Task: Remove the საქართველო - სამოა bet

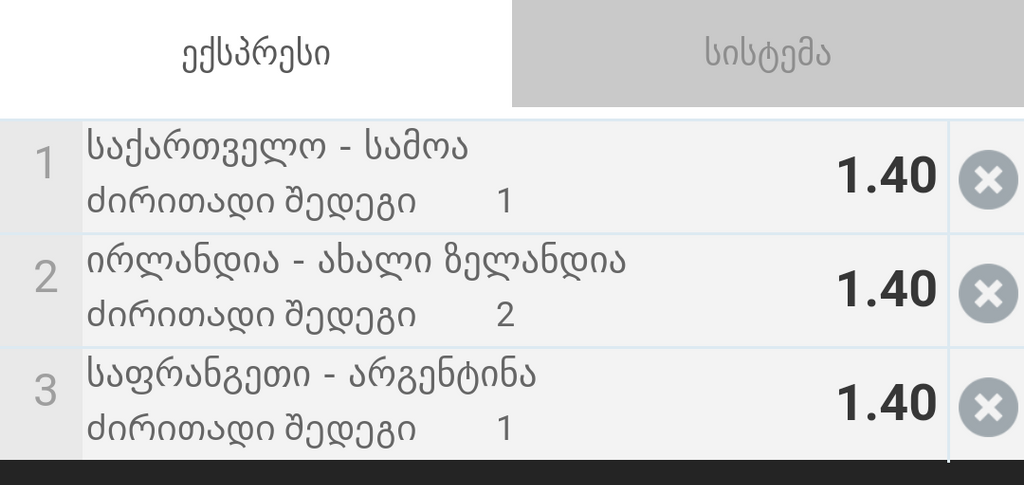Action: 987,180
